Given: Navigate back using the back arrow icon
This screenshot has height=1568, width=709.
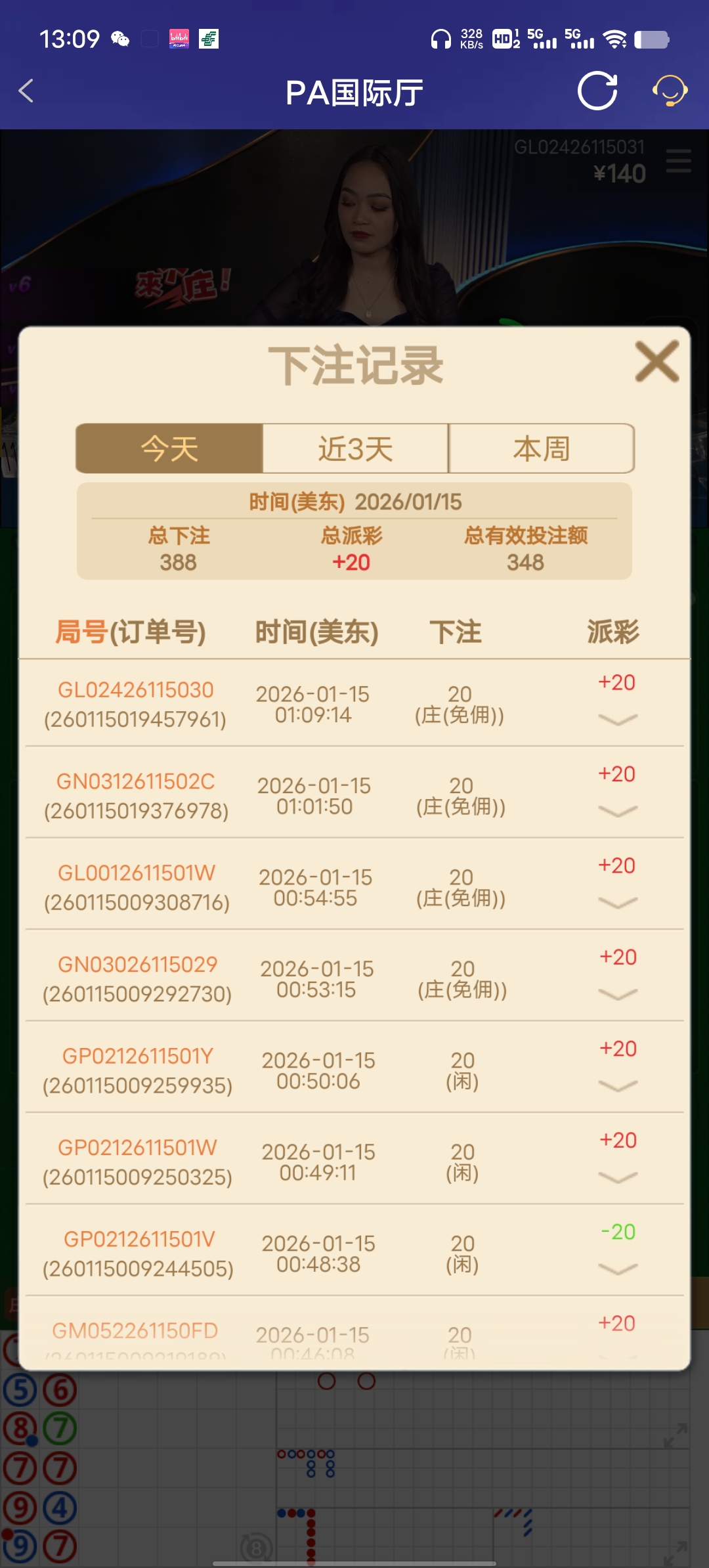Looking at the screenshot, I should click(x=26, y=92).
